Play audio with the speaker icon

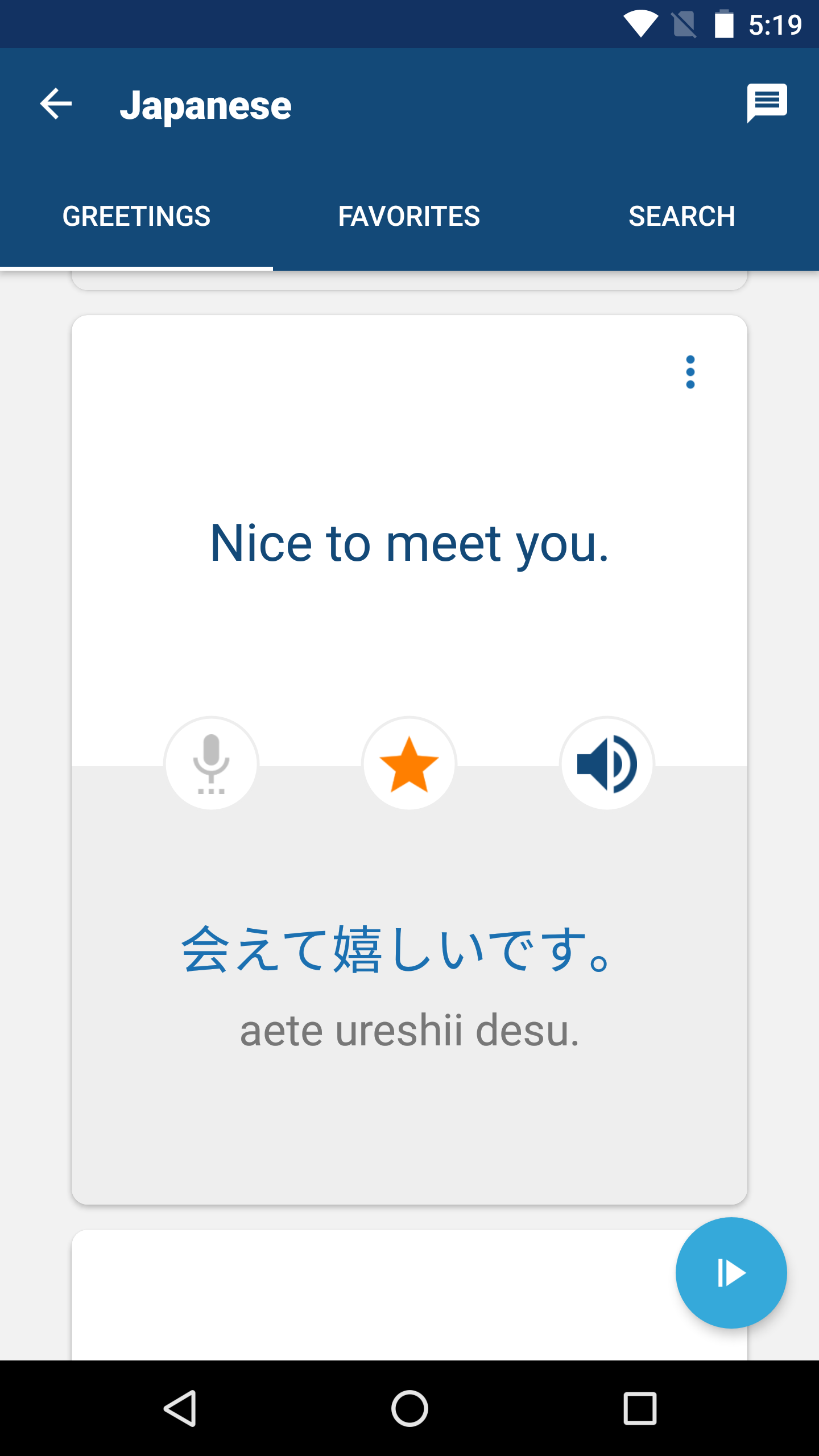coord(607,763)
